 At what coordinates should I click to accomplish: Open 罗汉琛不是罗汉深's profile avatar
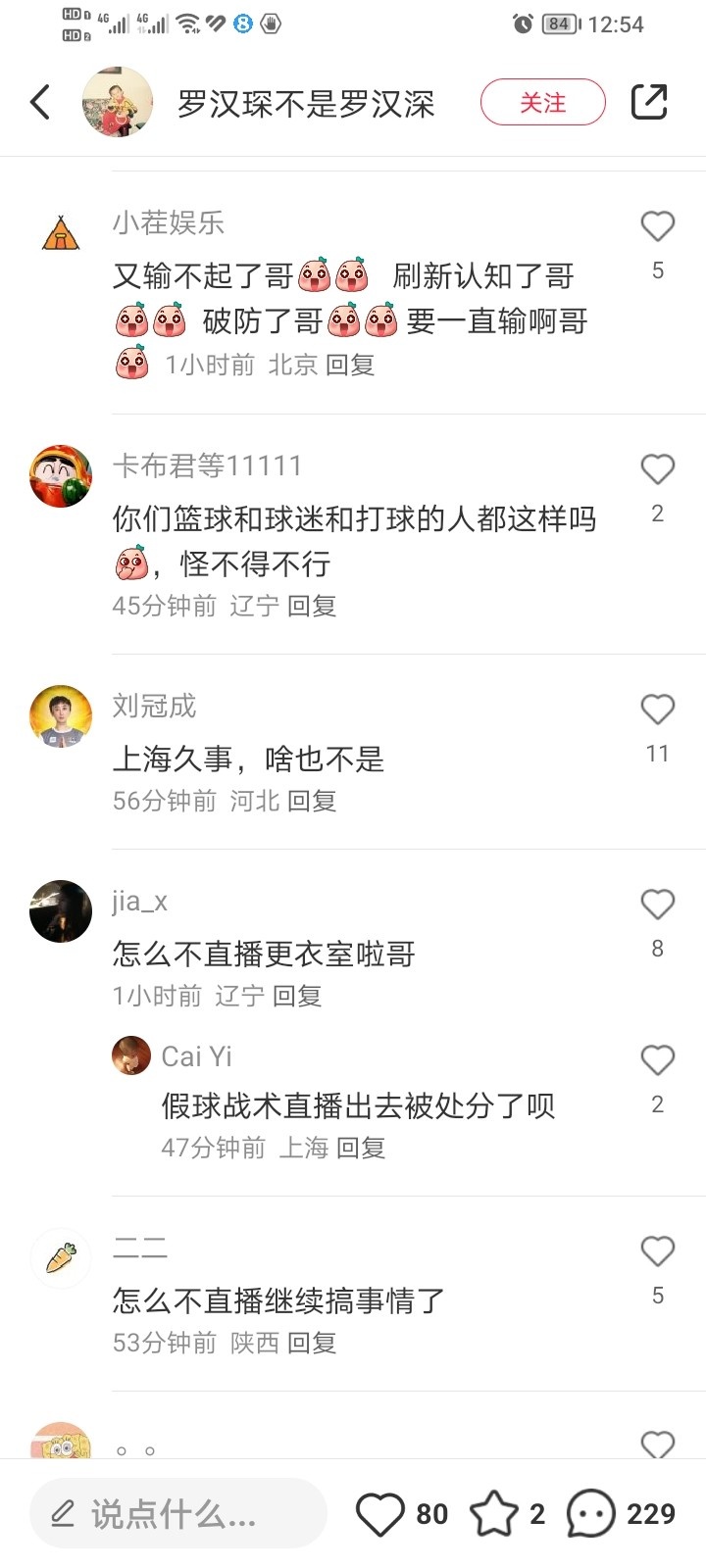pyautogui.click(x=118, y=102)
